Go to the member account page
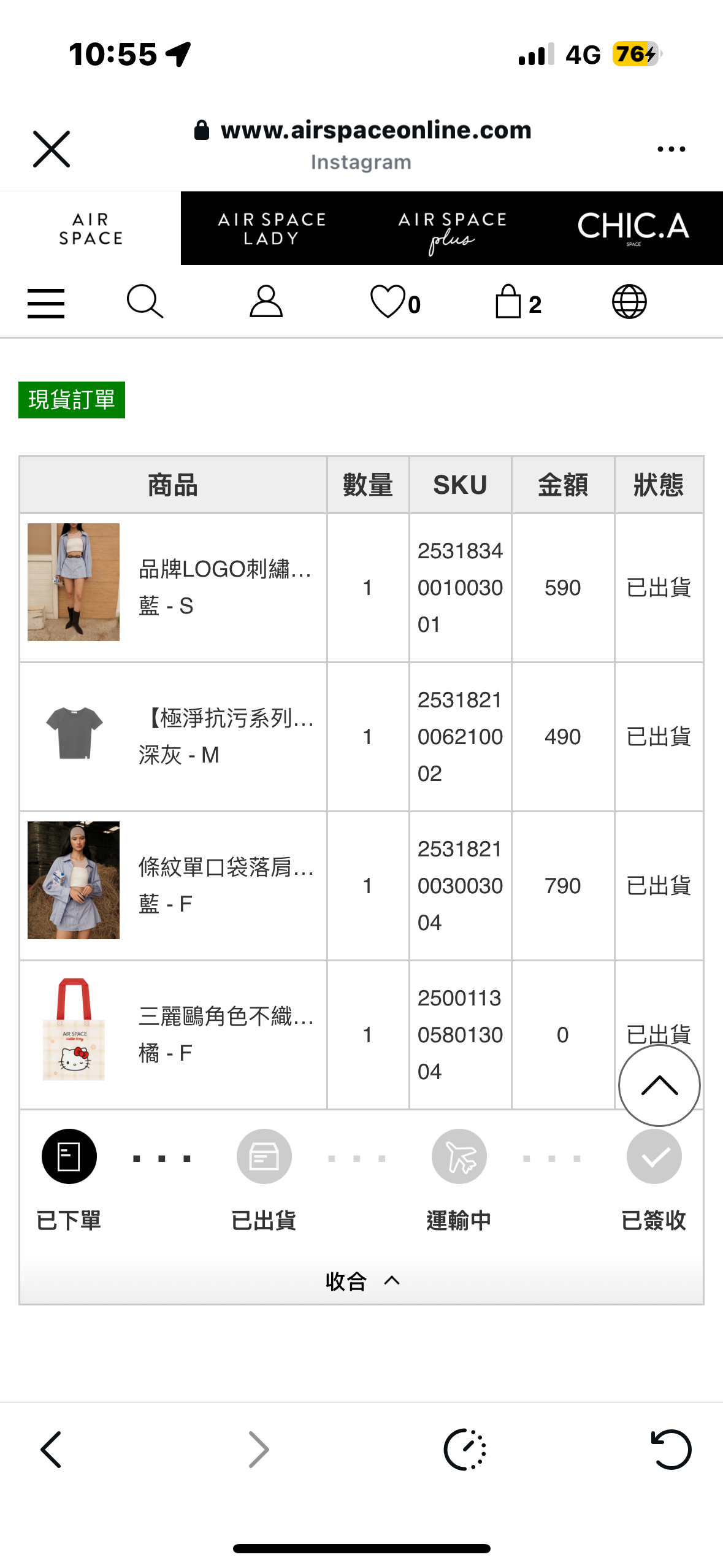The height and width of the screenshot is (1568, 723). [x=266, y=302]
